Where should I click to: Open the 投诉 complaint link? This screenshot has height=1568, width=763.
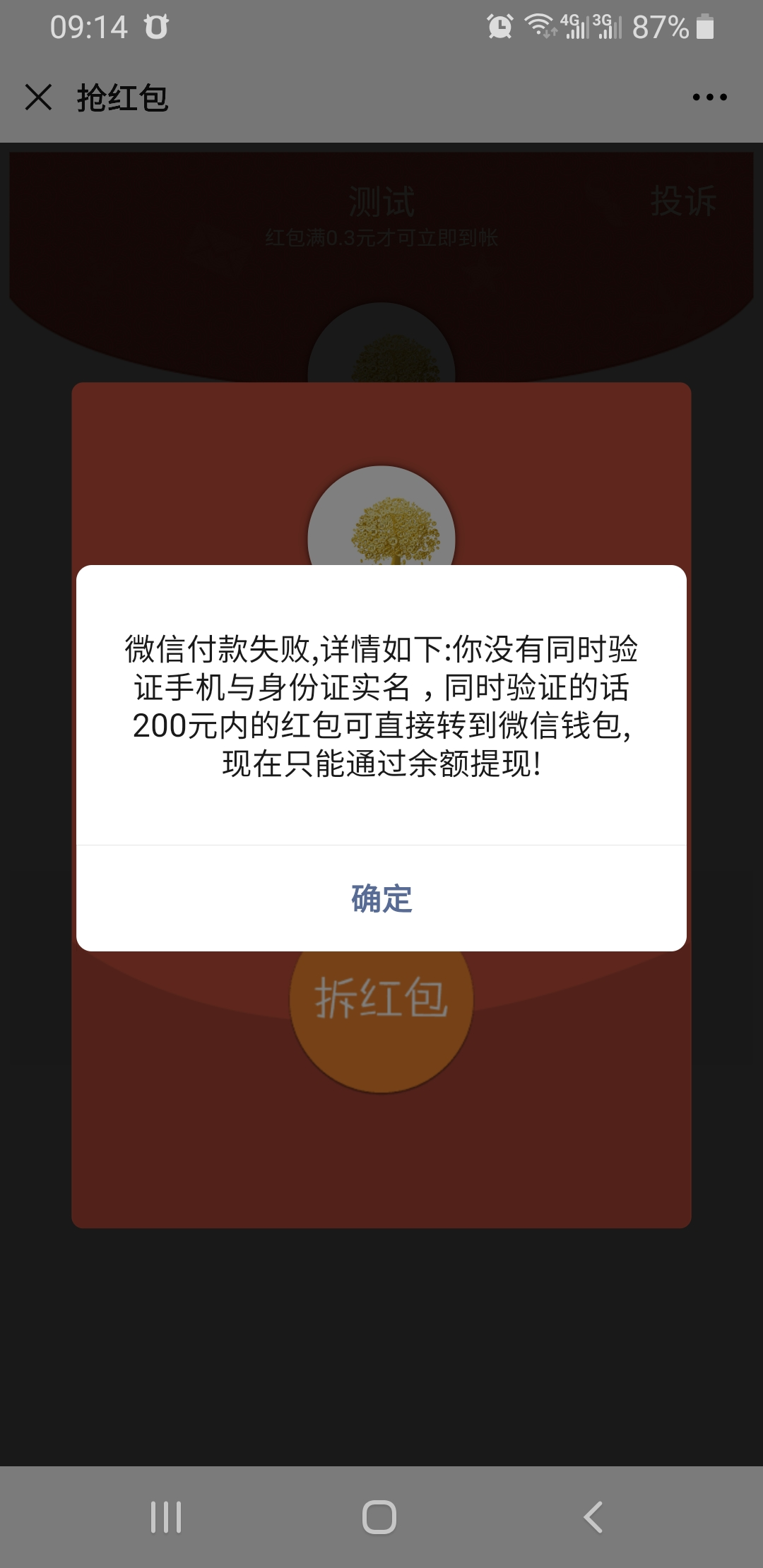[x=682, y=202]
